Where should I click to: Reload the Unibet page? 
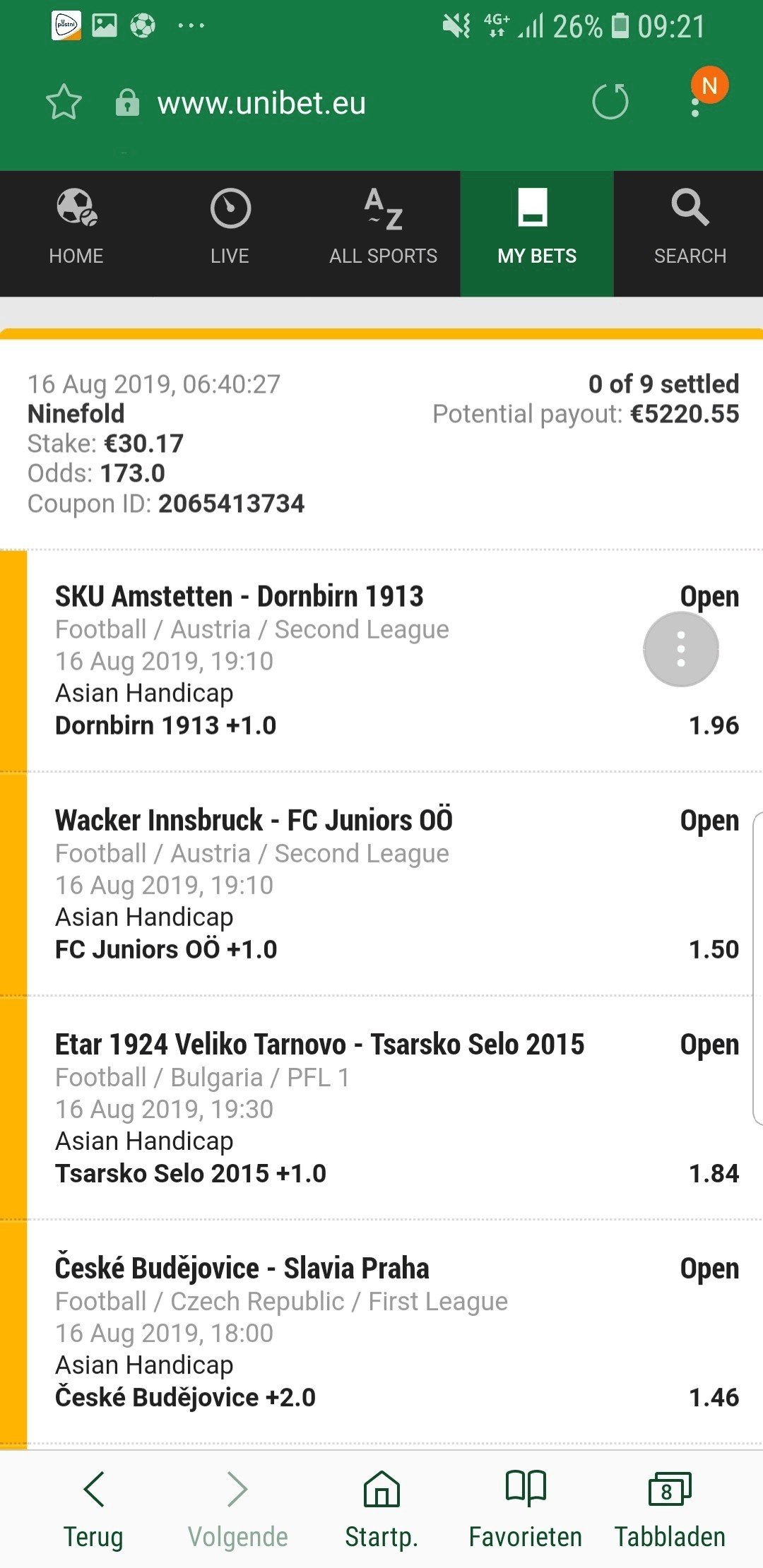point(610,102)
